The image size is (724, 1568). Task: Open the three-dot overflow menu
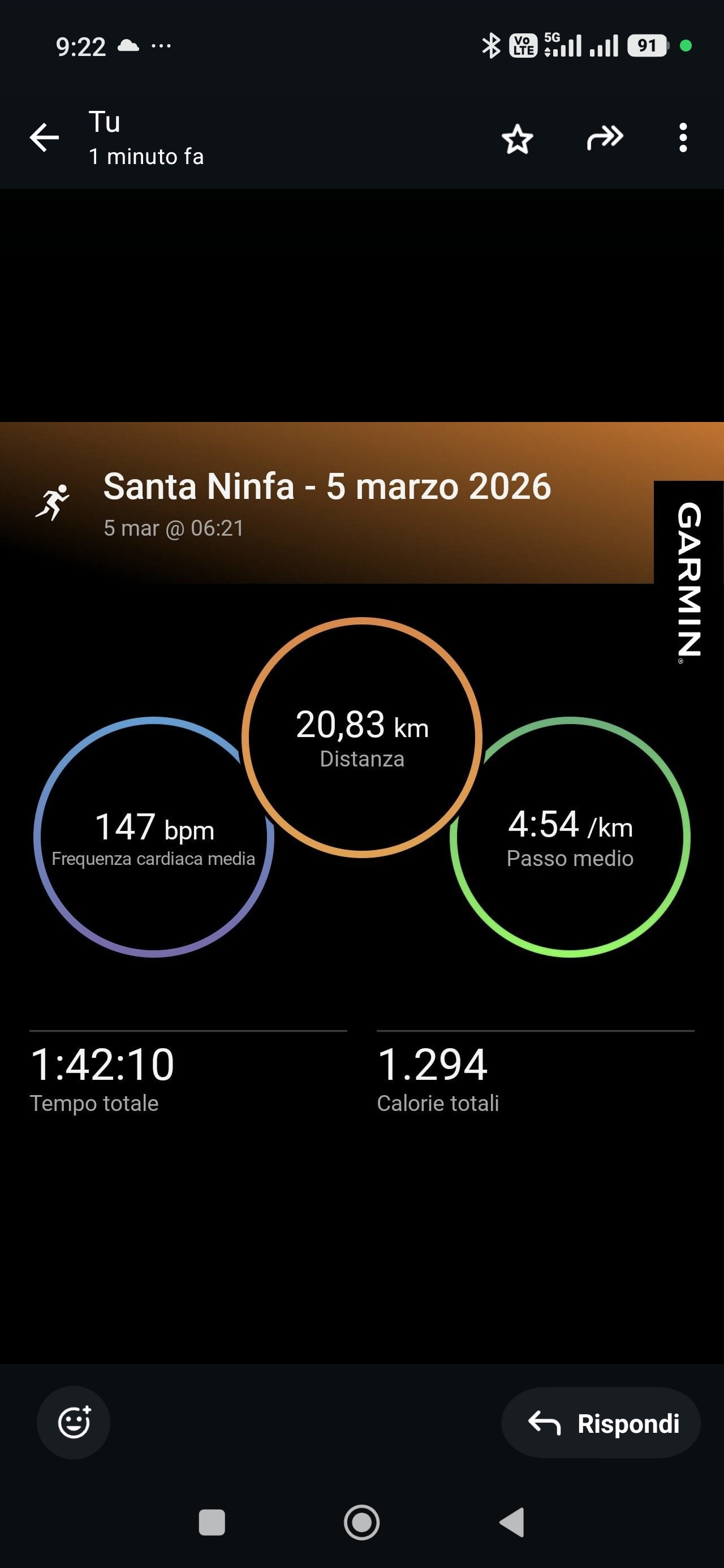point(683,137)
